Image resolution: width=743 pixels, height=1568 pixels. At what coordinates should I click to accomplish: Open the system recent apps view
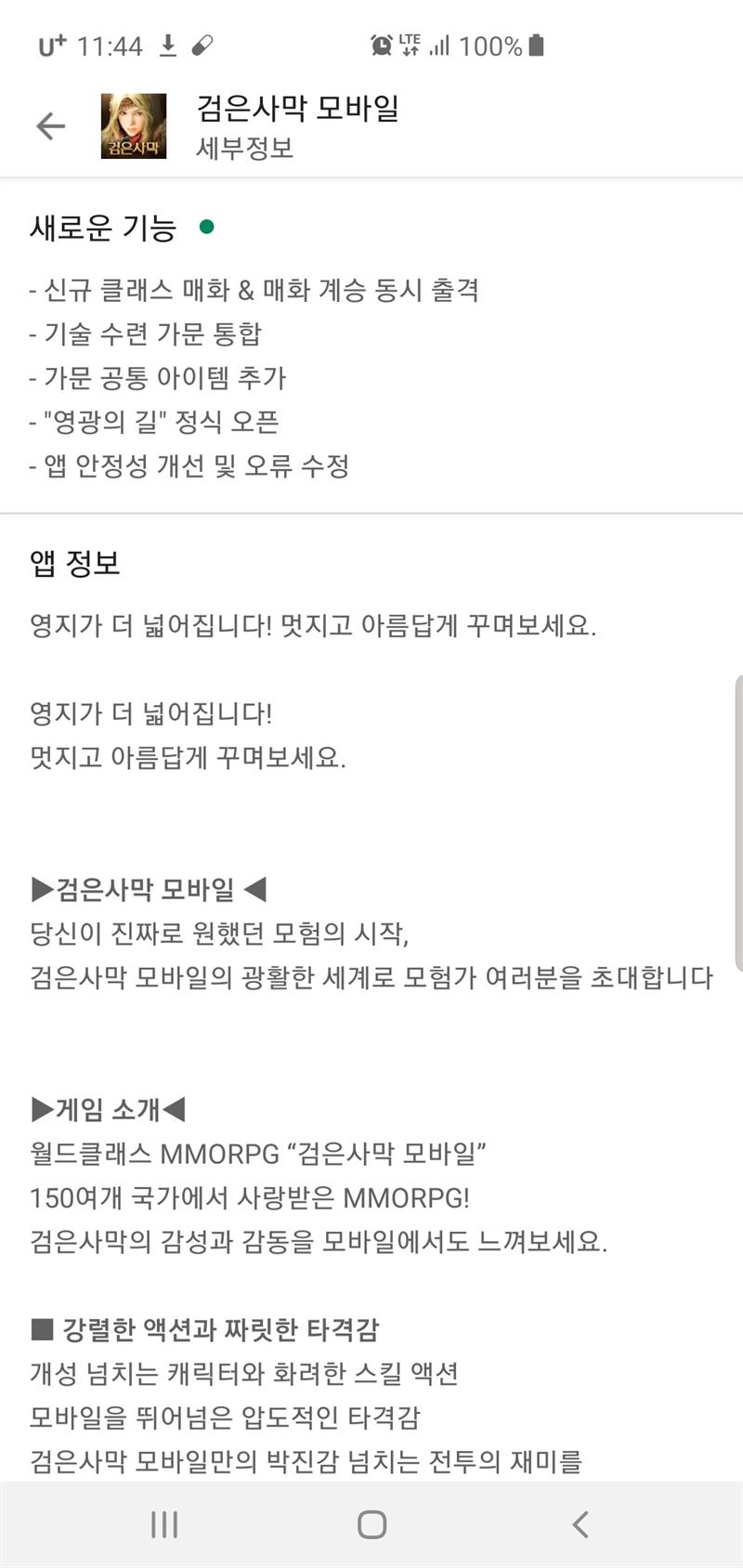[164, 1523]
